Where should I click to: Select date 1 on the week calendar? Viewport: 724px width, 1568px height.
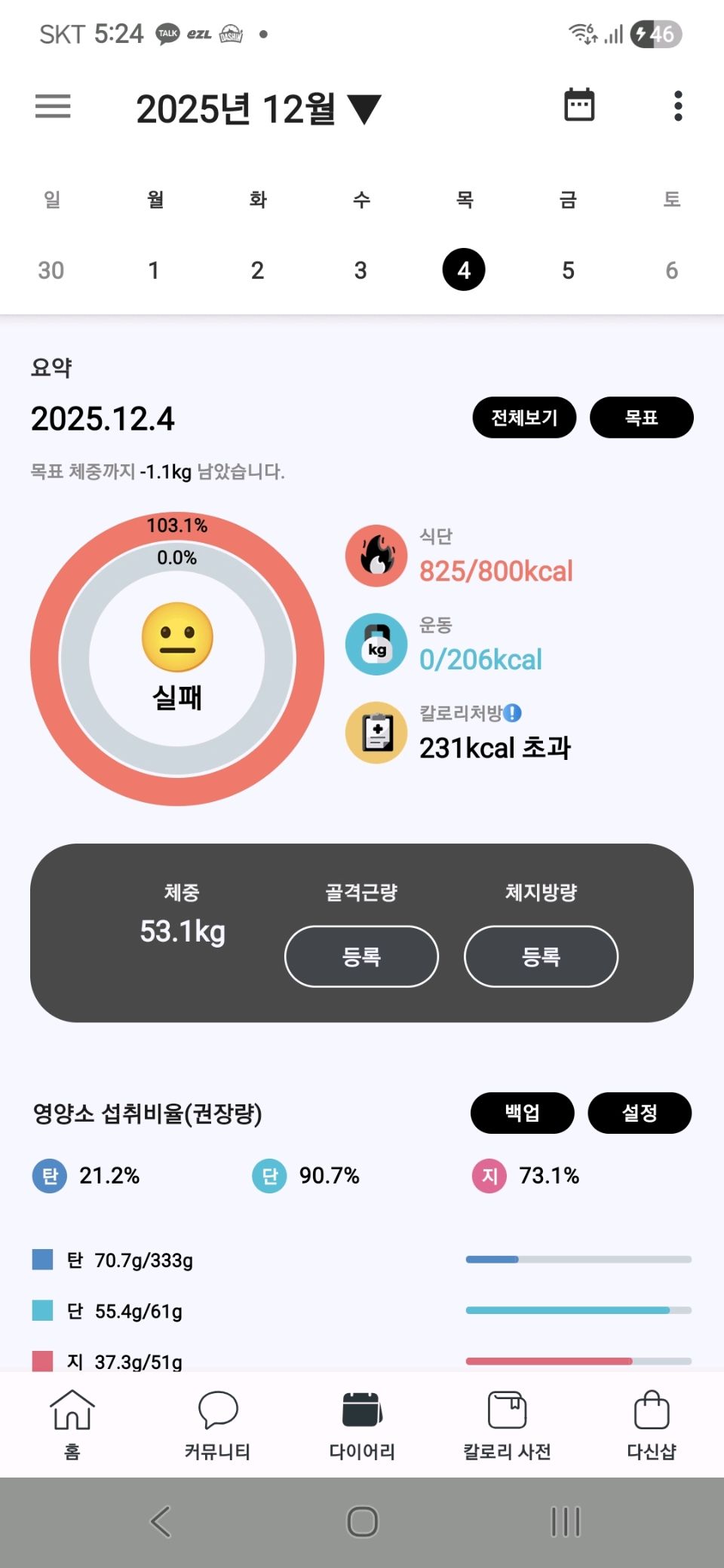(154, 270)
